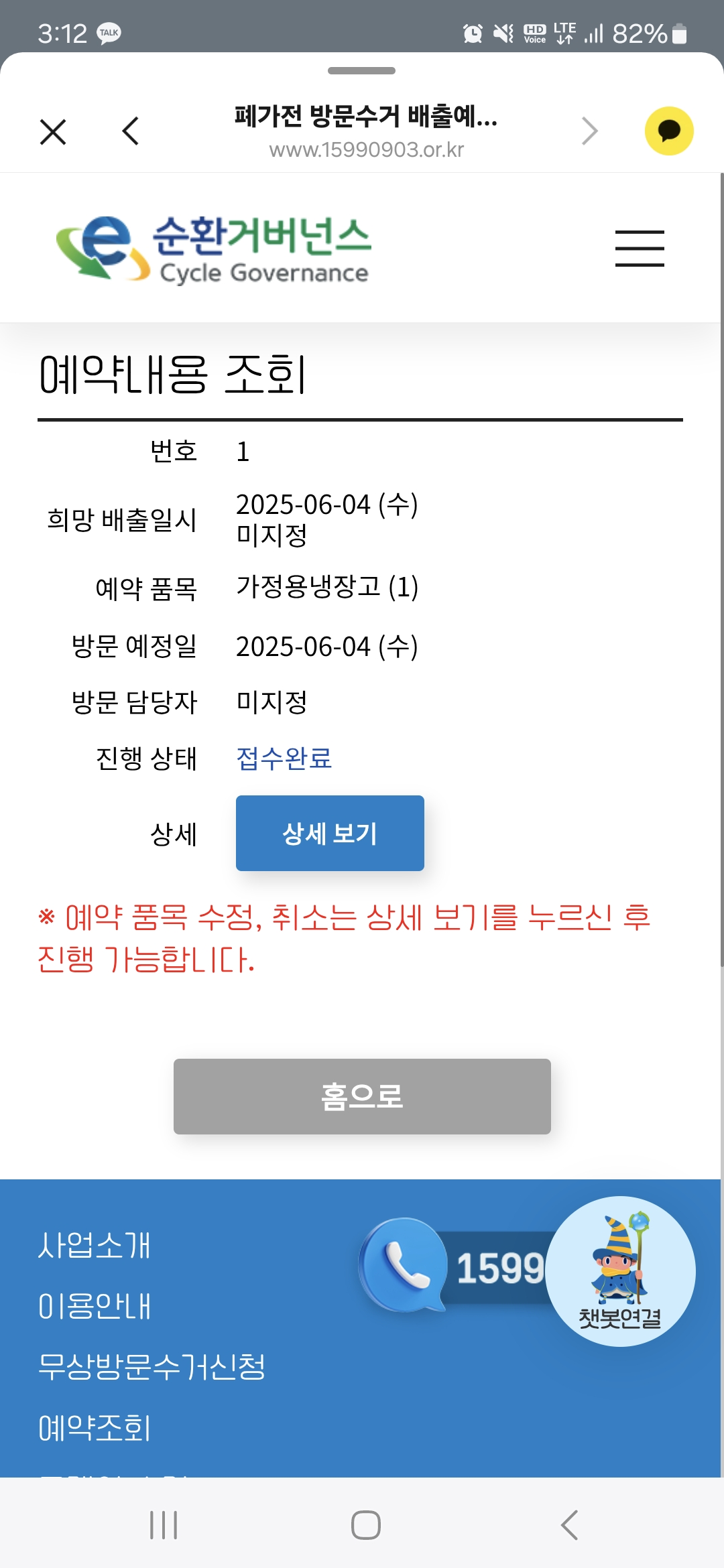
Task: Tap the 순환거버넌스 logo to go home
Action: 213,249
